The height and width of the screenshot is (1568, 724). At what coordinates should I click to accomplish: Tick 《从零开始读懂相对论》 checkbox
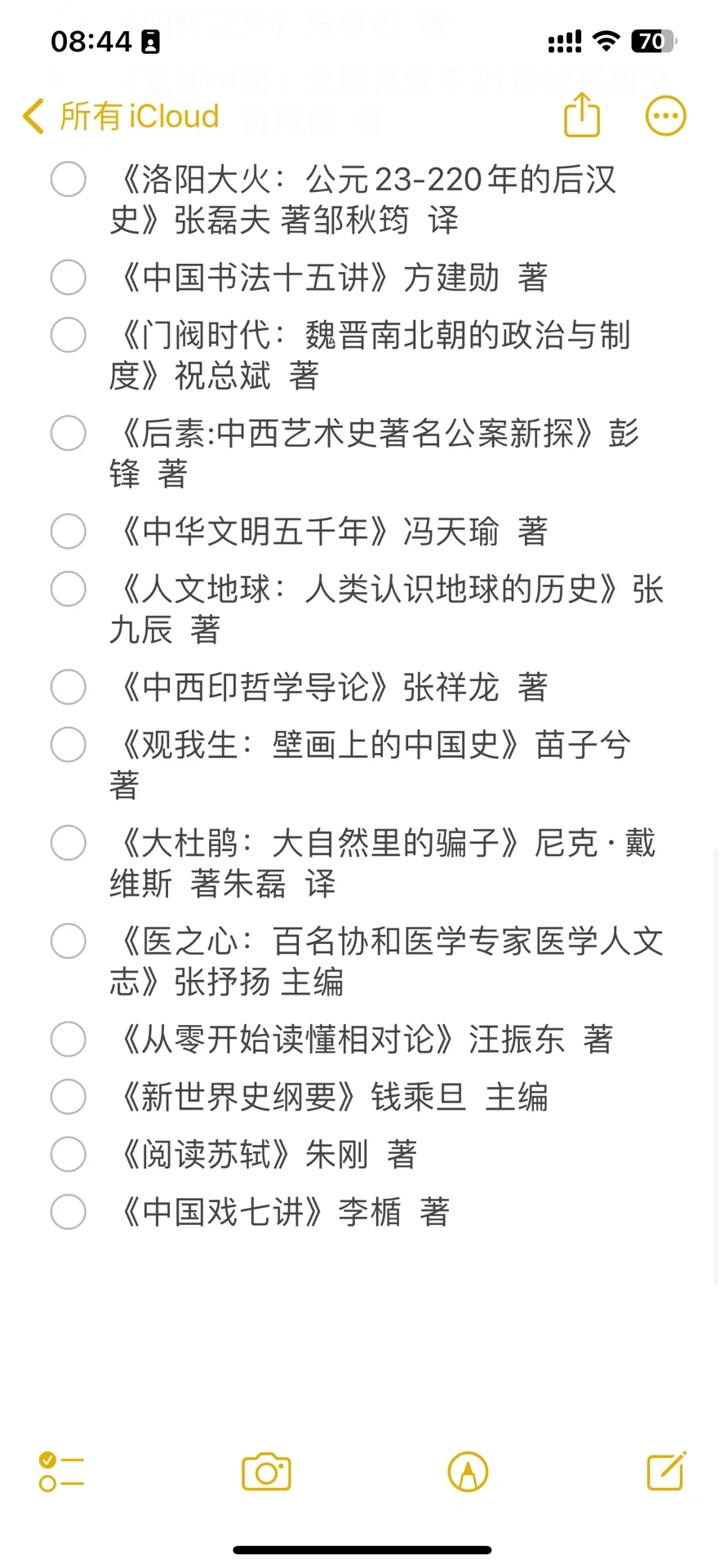[x=69, y=1040]
